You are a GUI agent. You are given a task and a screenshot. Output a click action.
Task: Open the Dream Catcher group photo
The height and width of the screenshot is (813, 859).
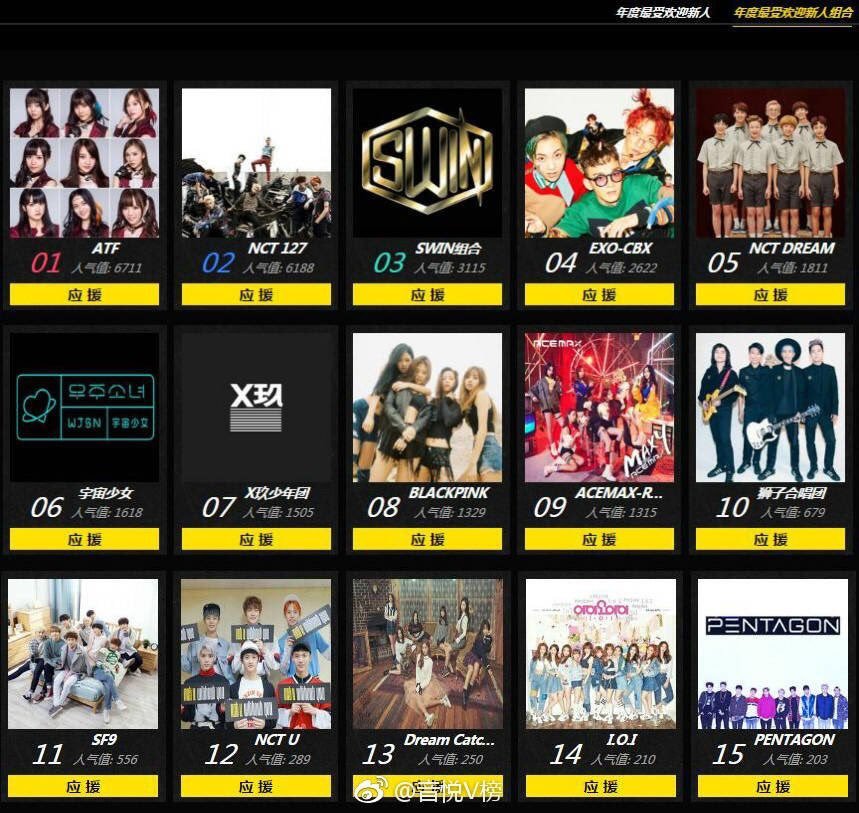click(428, 653)
